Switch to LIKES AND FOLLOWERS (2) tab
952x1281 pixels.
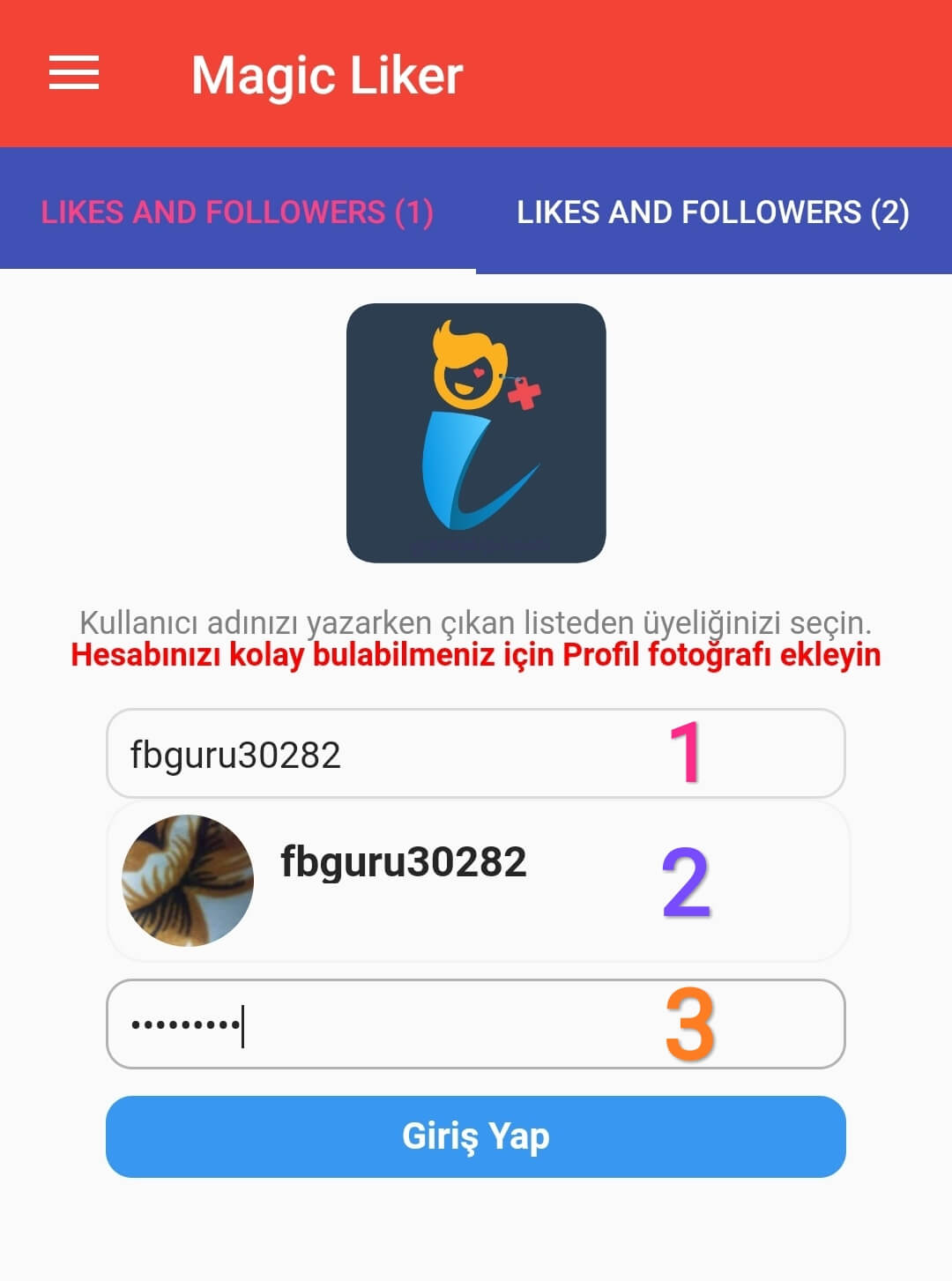[x=714, y=212]
